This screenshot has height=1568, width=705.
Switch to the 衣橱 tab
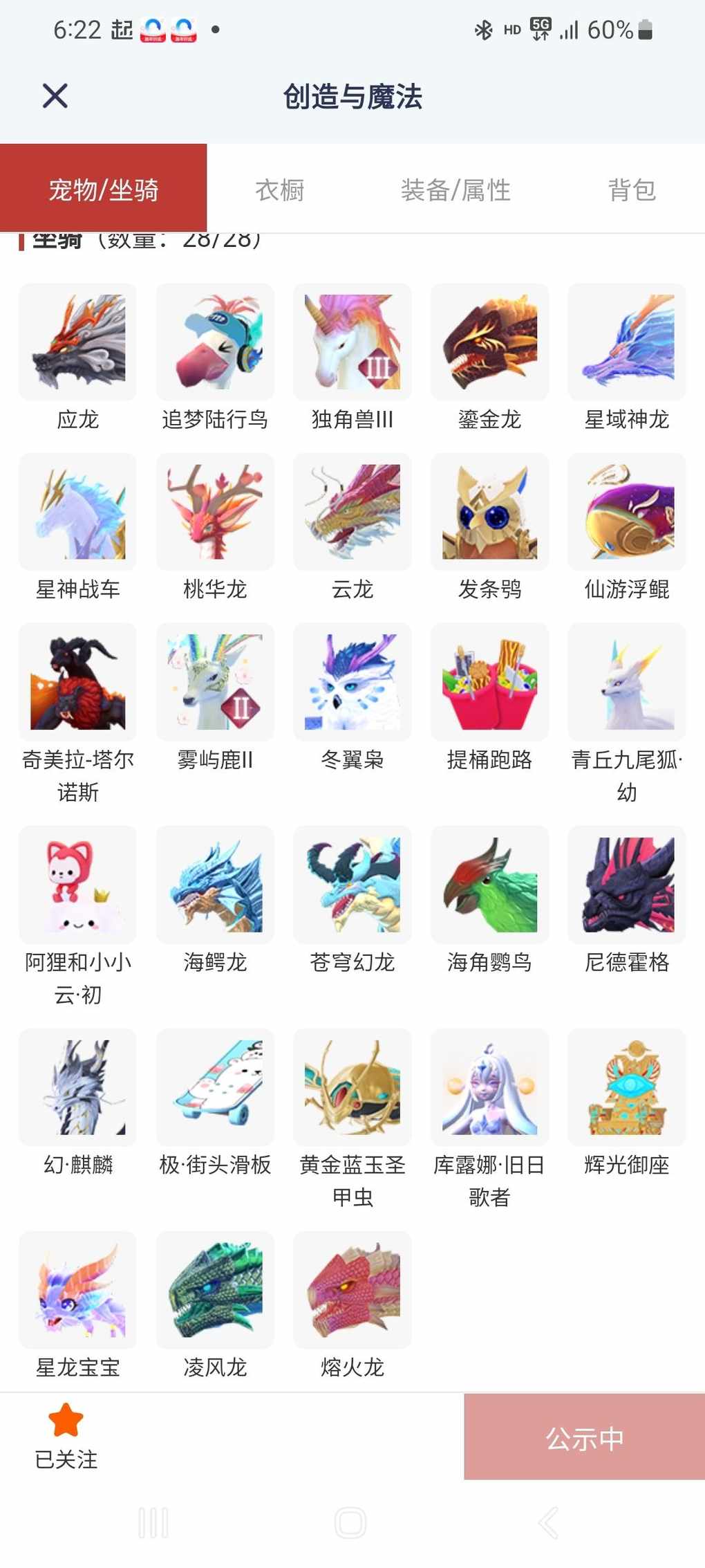280,189
